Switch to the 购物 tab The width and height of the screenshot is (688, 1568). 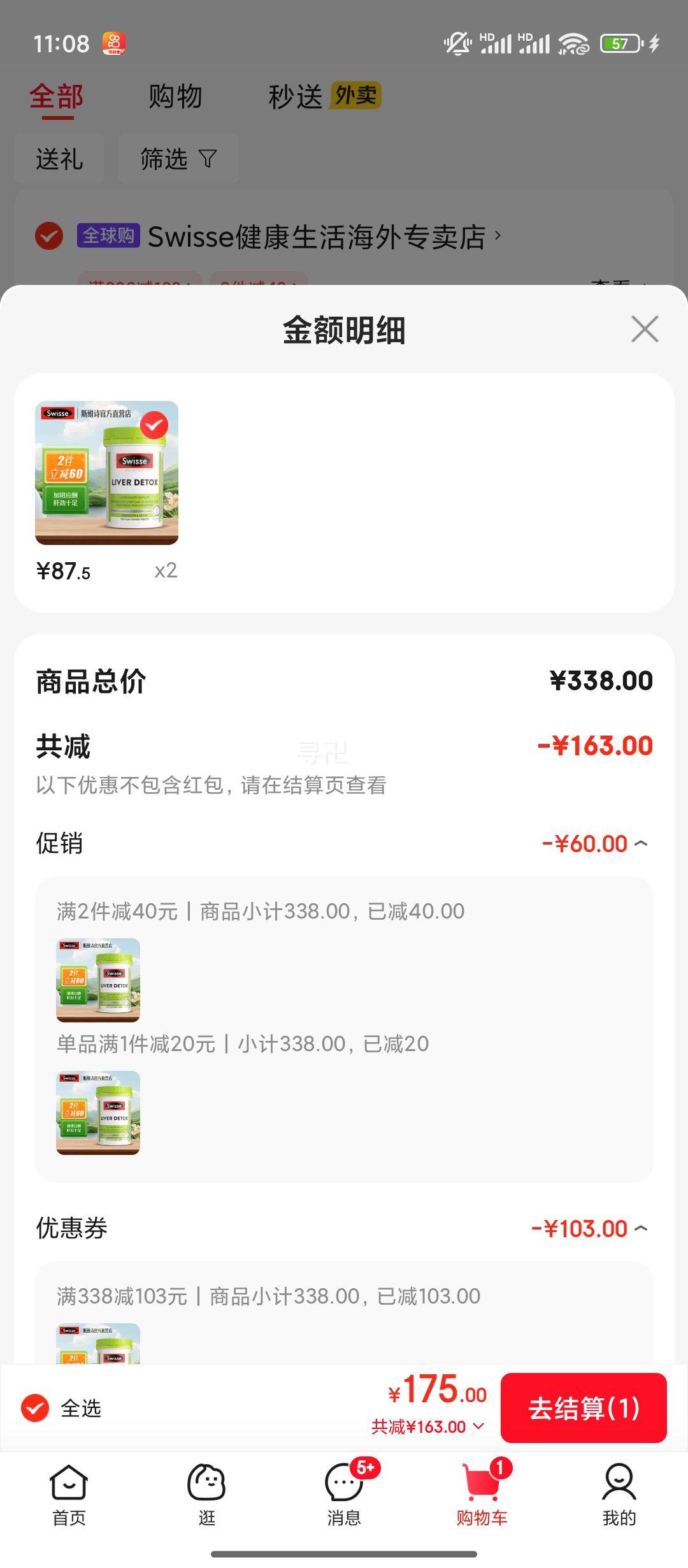[175, 96]
